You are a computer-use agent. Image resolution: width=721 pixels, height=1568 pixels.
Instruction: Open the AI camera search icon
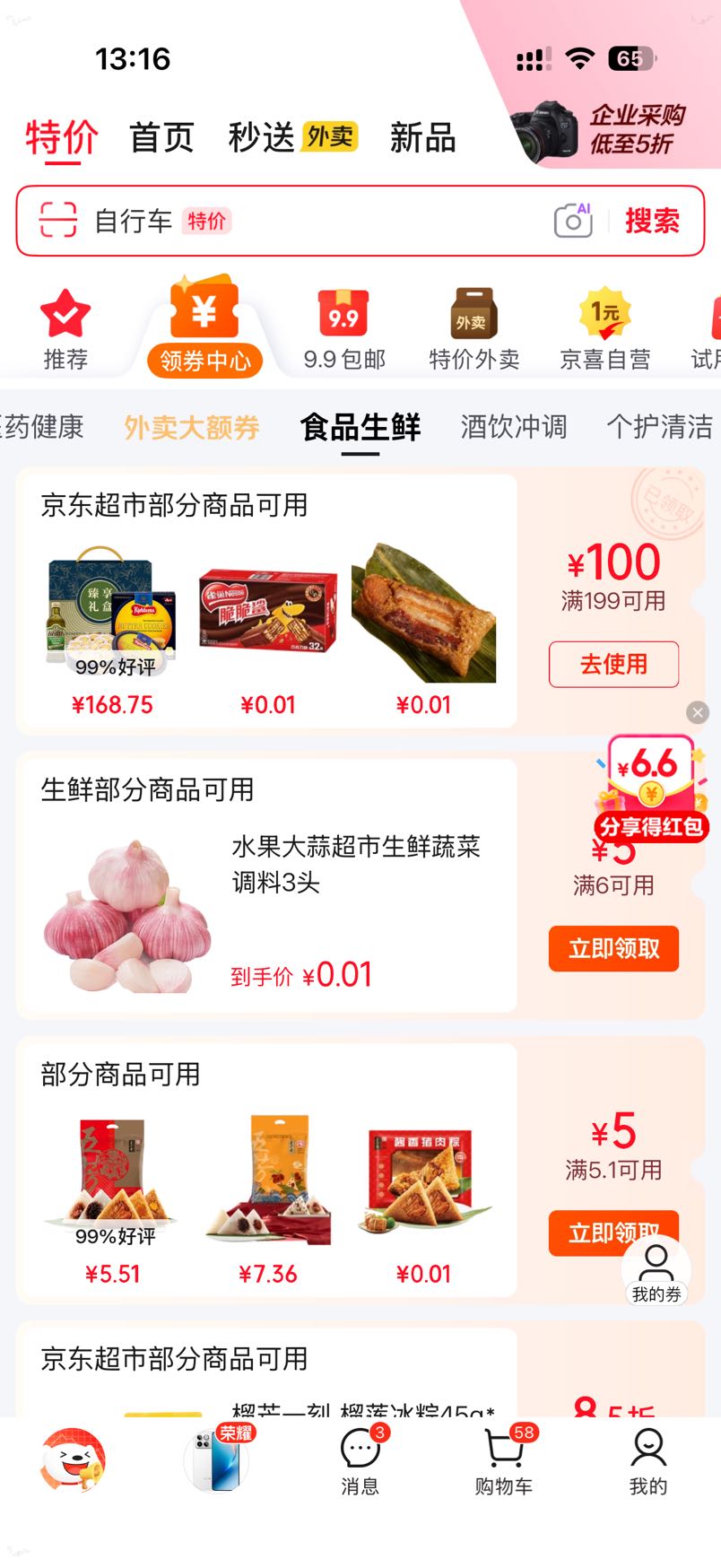tap(574, 221)
